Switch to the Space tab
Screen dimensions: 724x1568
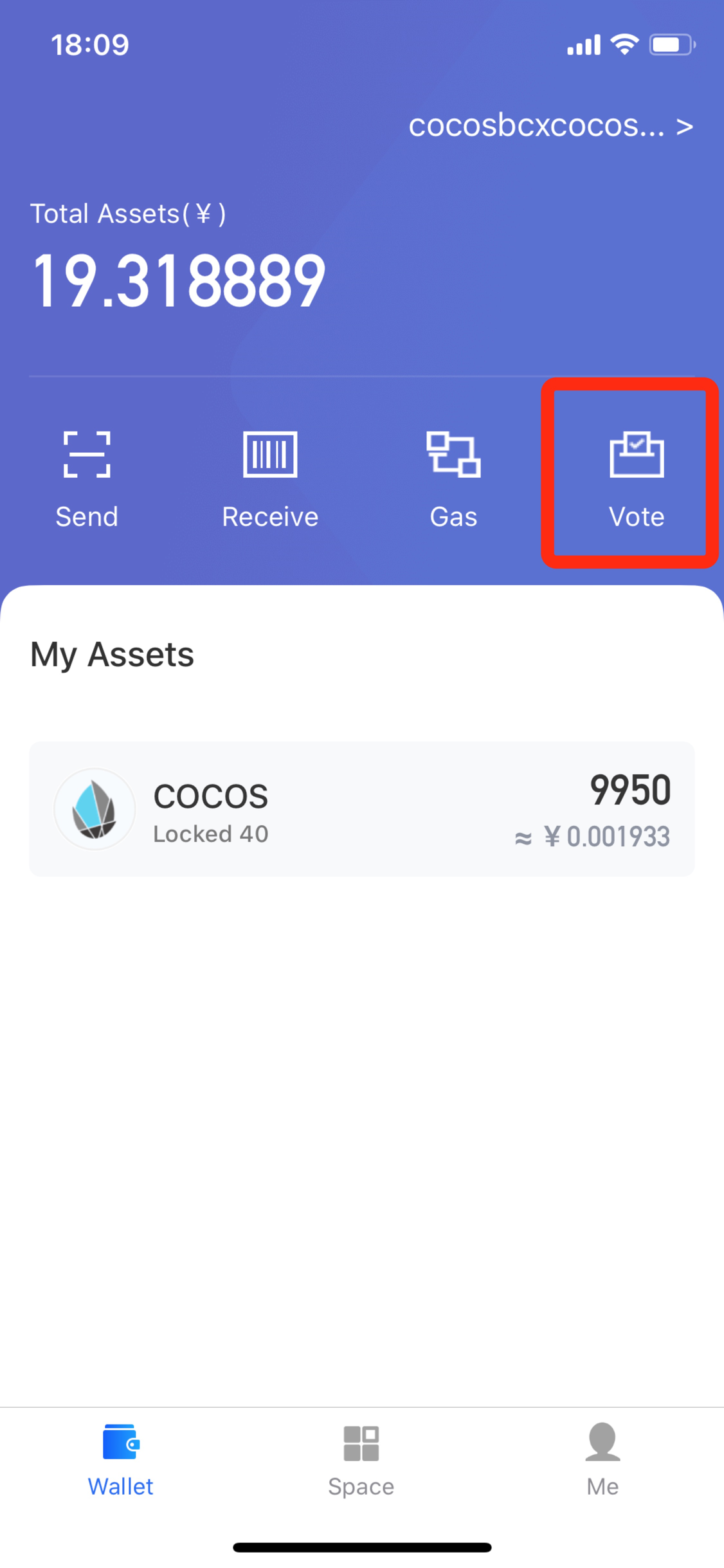[x=361, y=1460]
